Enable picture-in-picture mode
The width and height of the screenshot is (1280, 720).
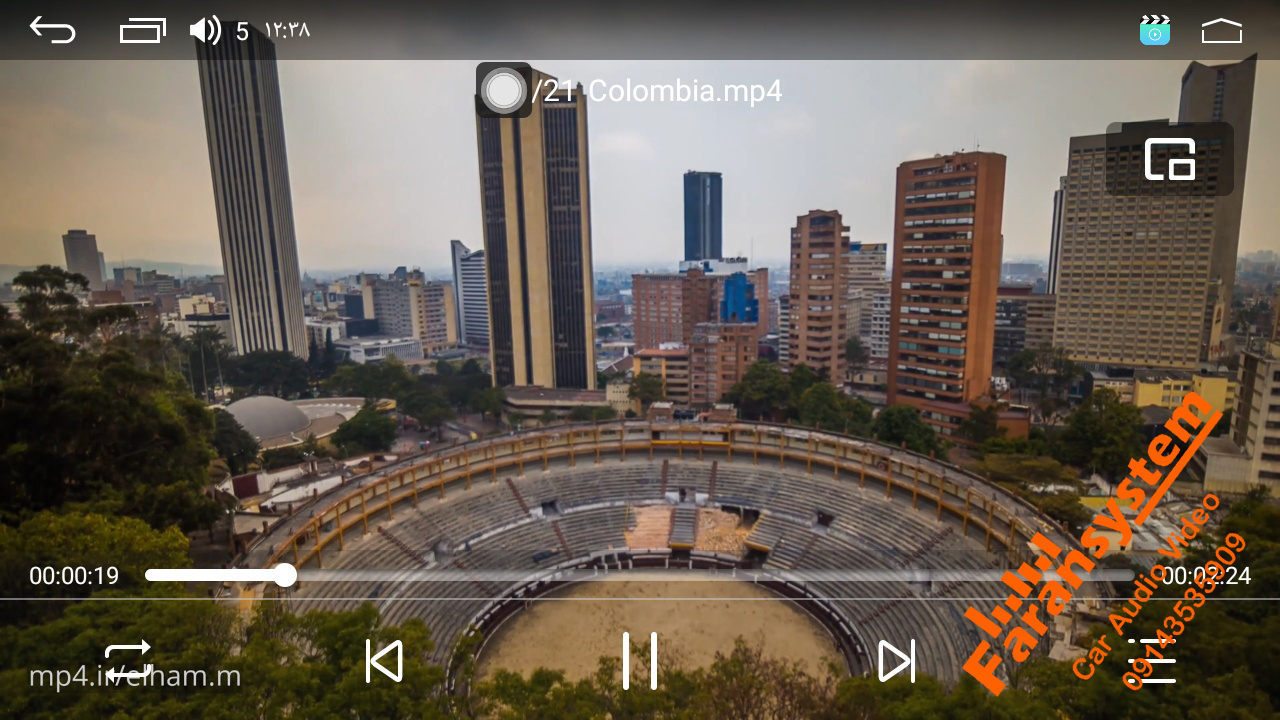tap(1170, 159)
